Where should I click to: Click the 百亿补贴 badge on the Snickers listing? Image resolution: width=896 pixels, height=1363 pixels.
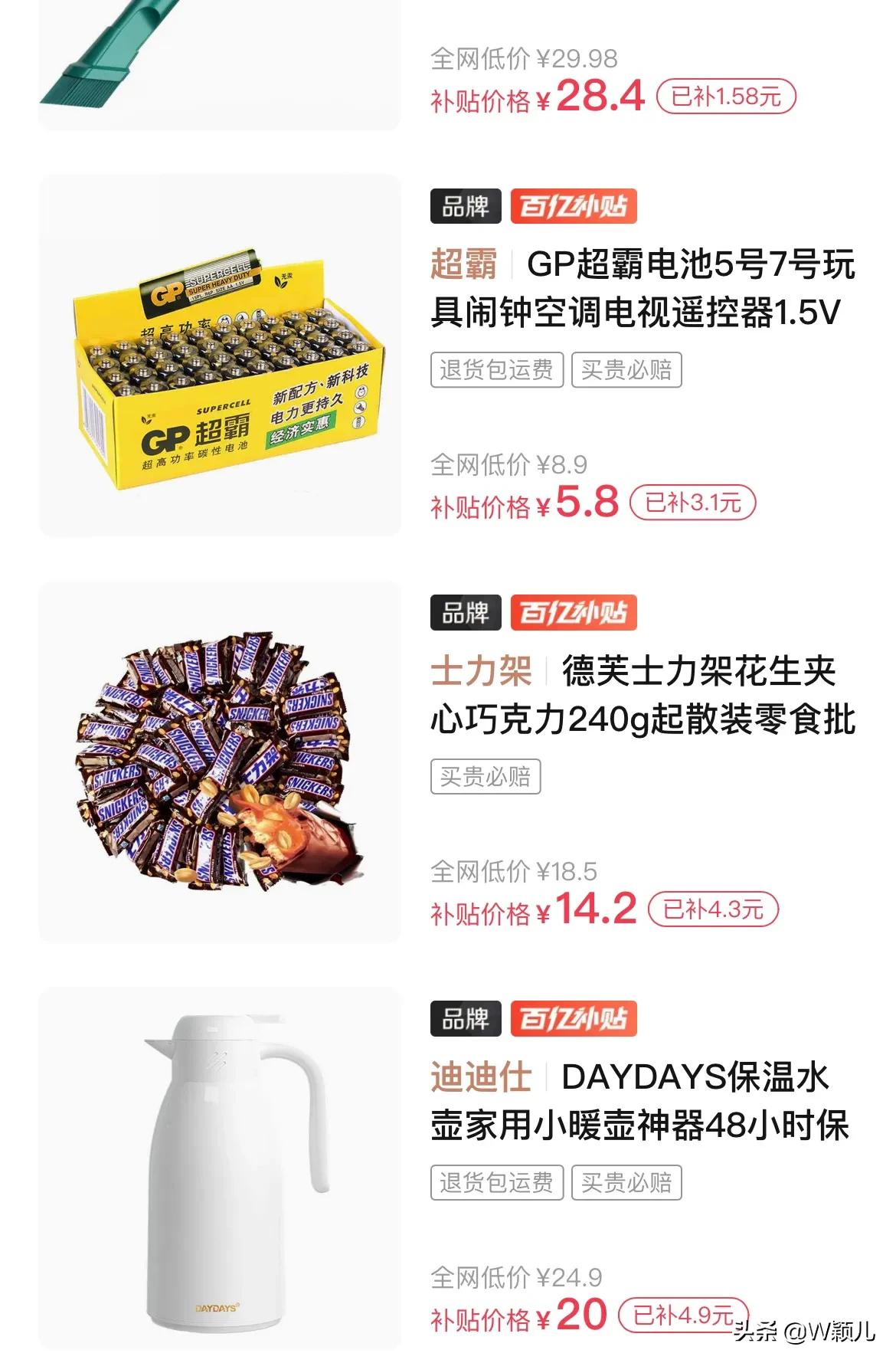pos(574,611)
